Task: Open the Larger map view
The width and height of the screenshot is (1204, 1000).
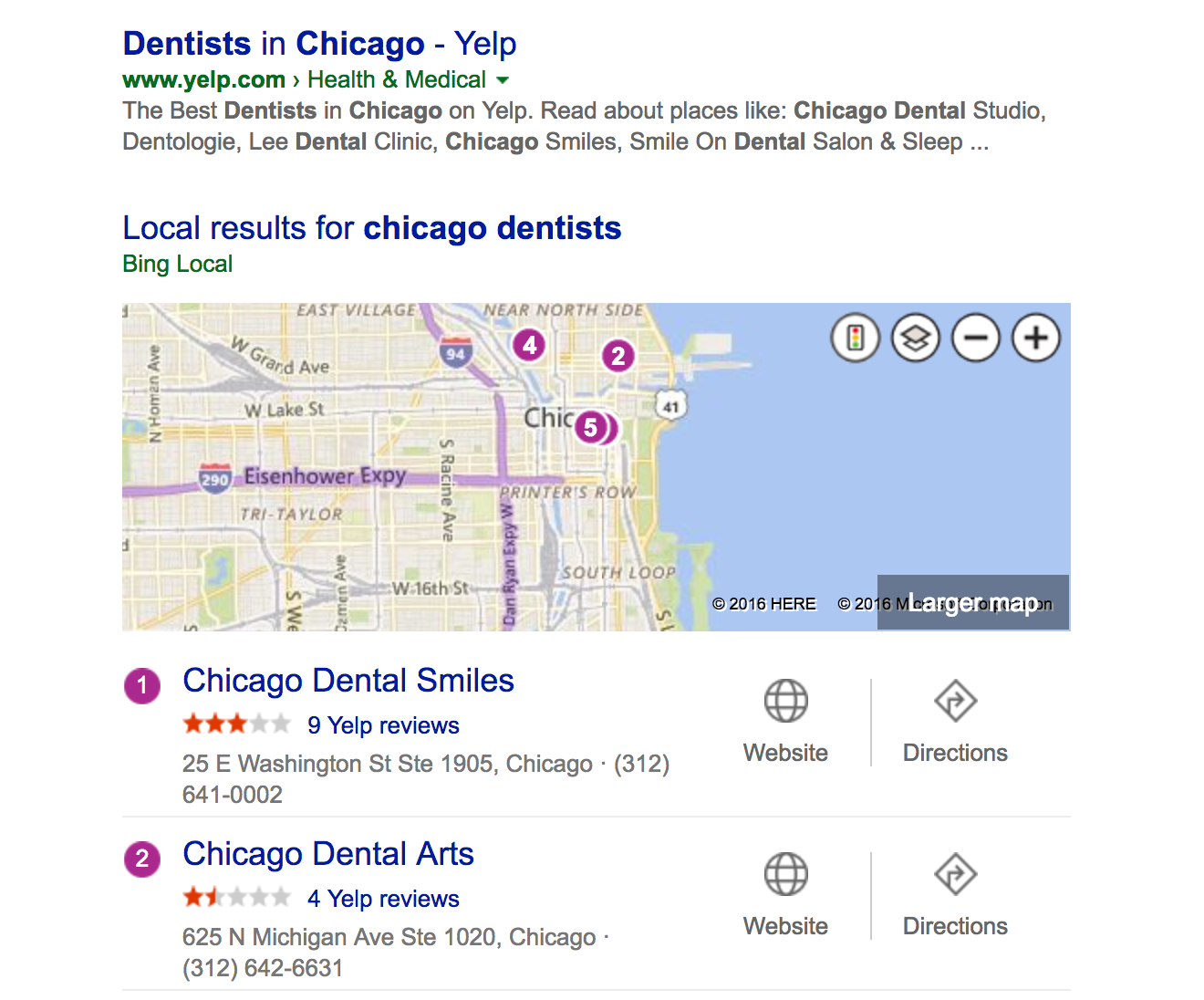Action: pos(972,603)
